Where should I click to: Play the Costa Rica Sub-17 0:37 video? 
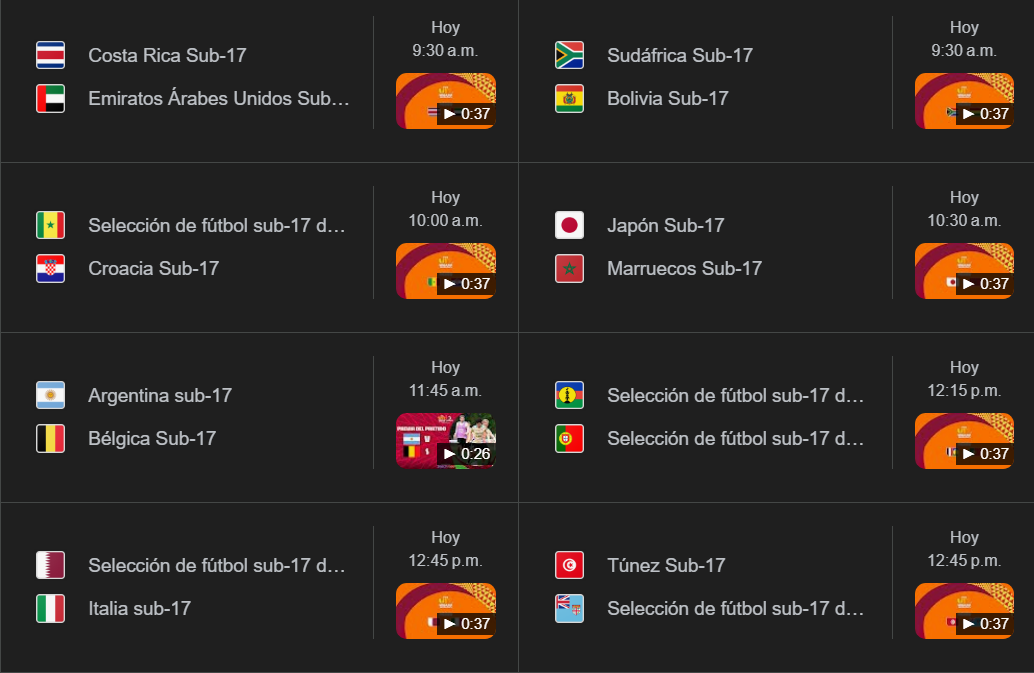click(x=445, y=101)
